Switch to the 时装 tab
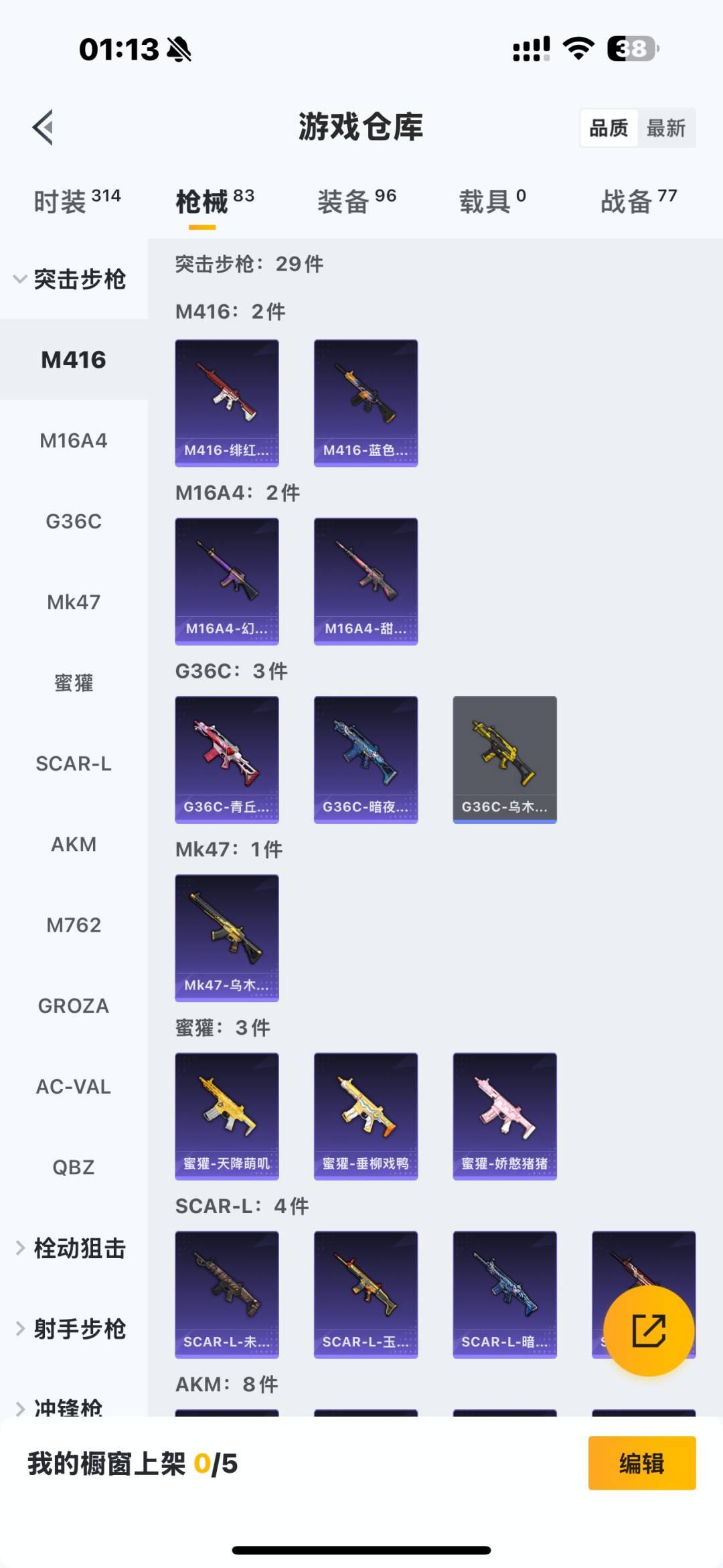723x1568 pixels. [77, 201]
